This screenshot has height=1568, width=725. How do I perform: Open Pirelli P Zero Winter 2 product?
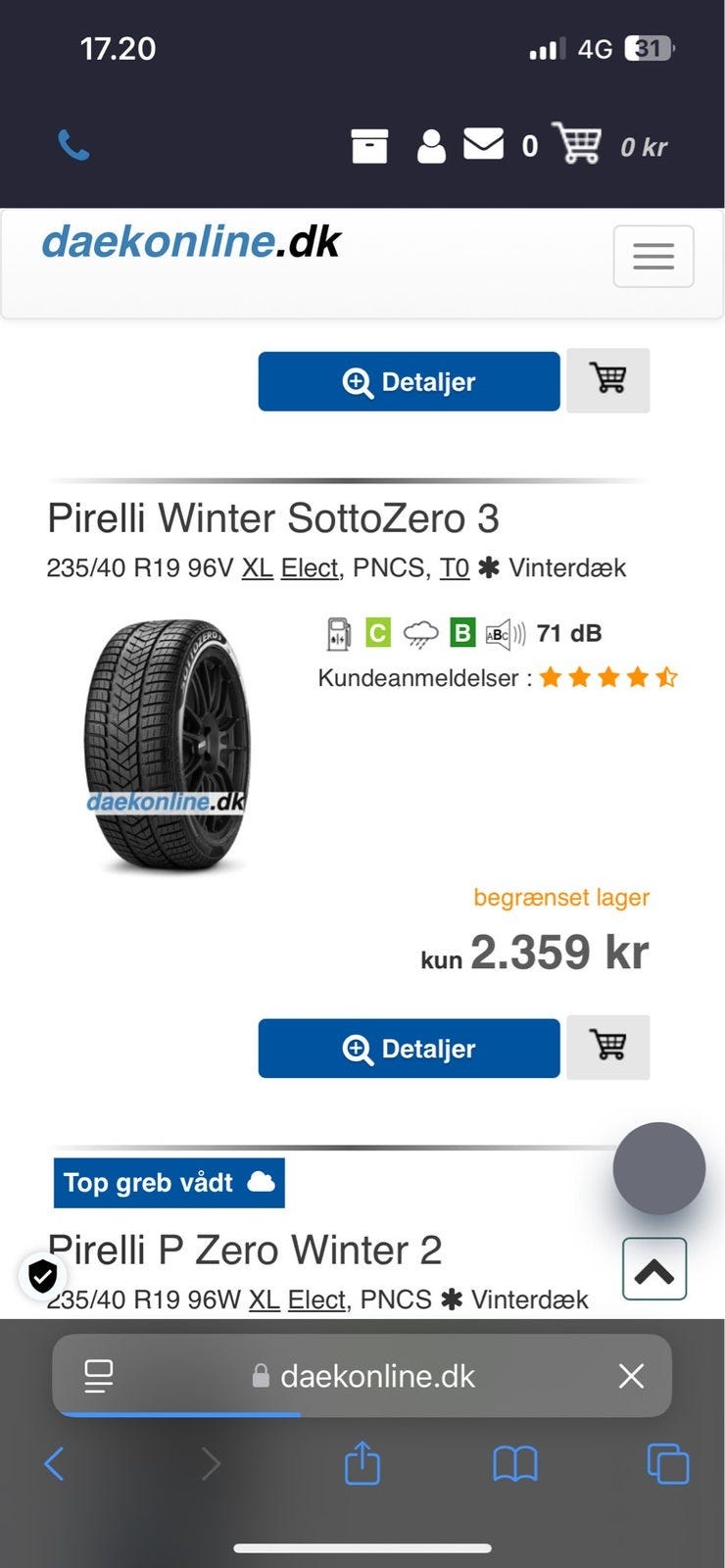click(x=245, y=1250)
